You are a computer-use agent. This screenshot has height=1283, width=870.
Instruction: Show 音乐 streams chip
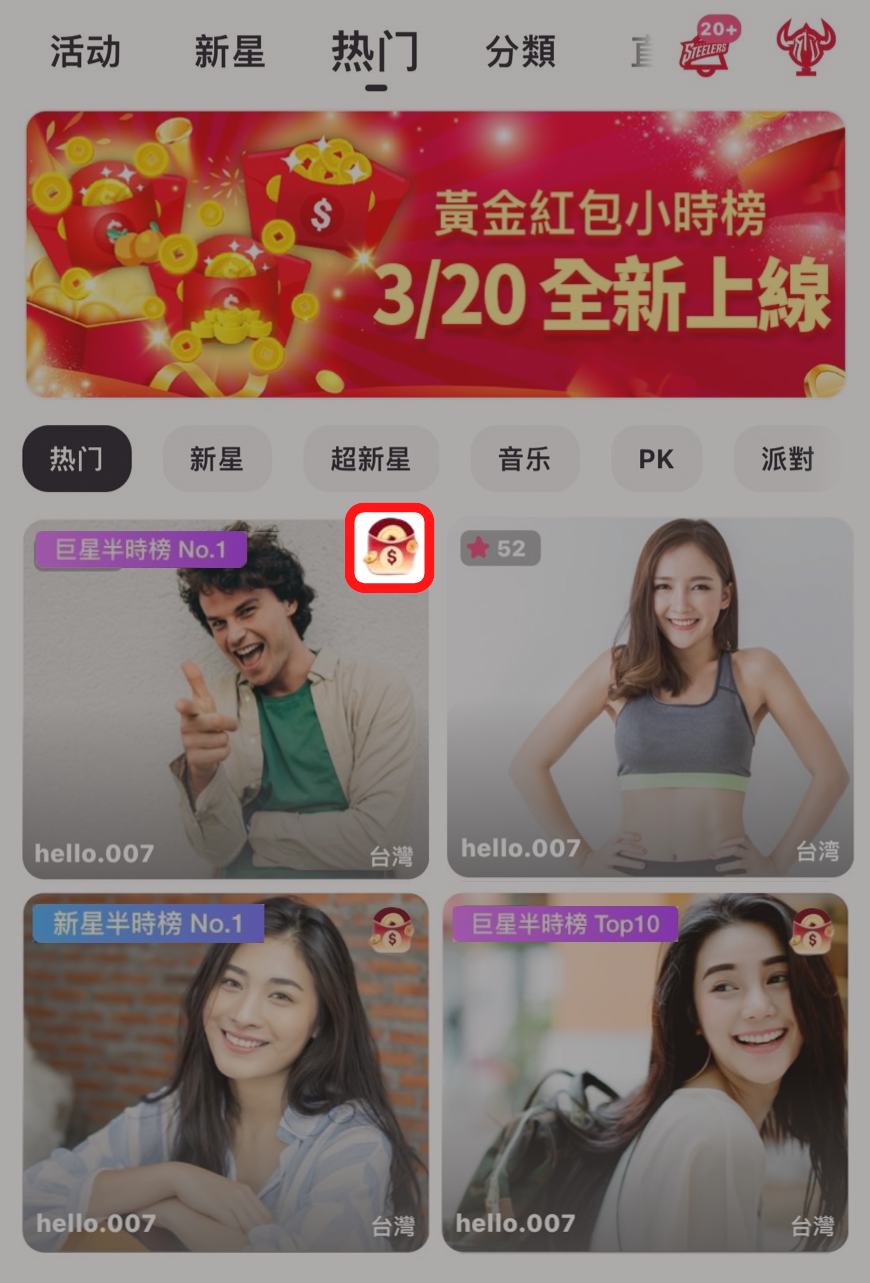[x=525, y=459]
